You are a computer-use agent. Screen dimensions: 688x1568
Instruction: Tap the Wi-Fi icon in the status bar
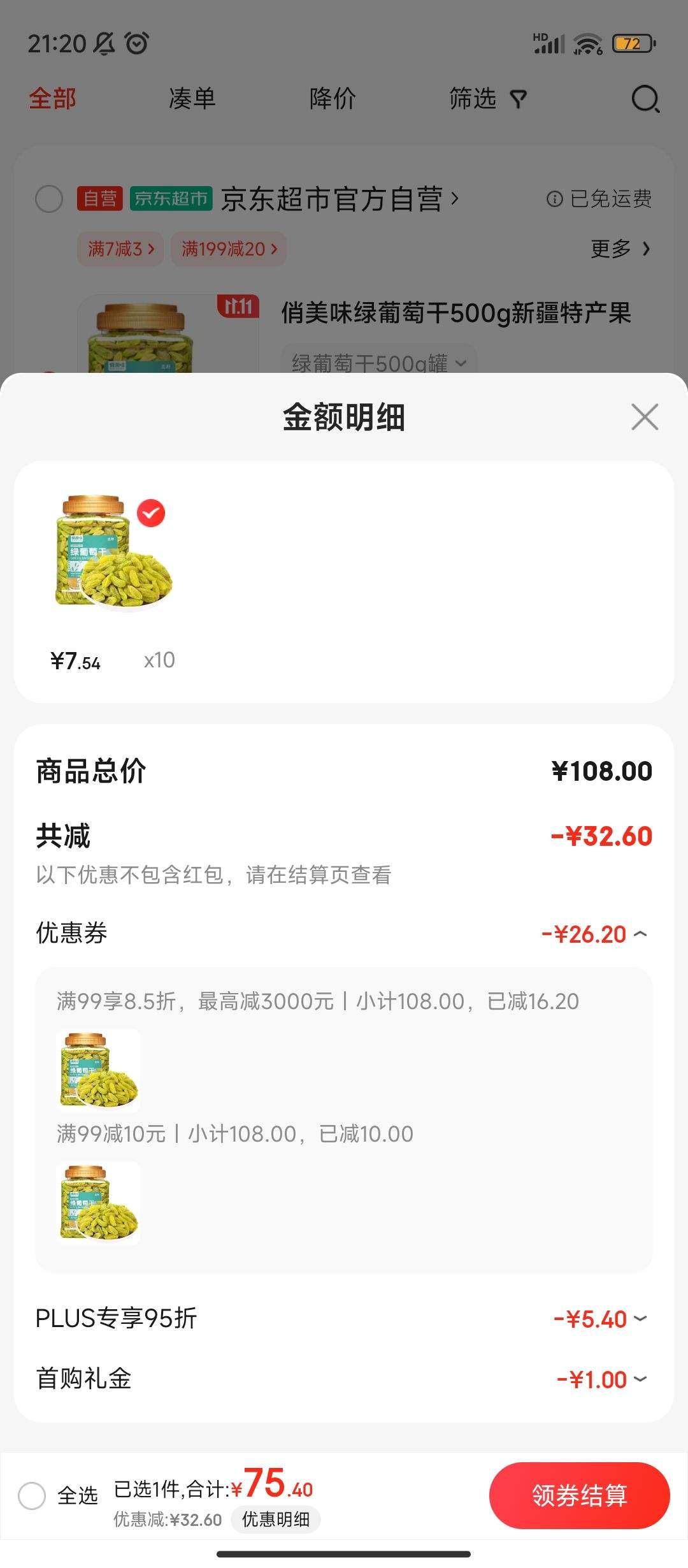point(587,43)
